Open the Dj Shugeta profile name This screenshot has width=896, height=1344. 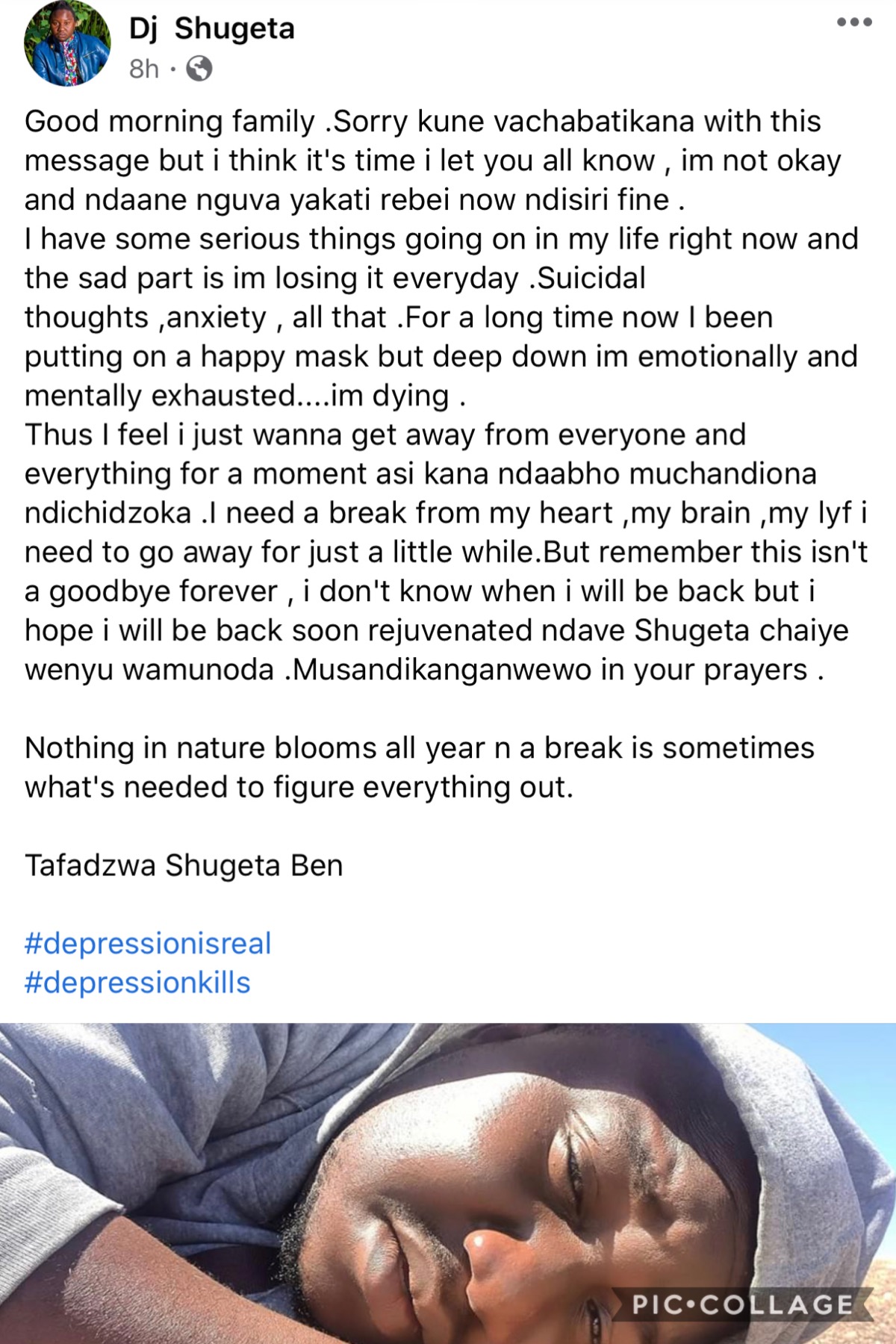[211, 29]
